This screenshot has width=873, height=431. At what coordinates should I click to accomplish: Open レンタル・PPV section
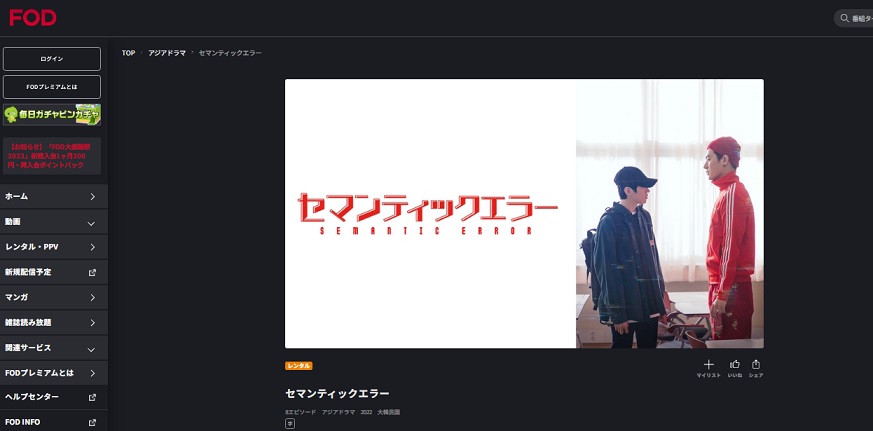click(x=52, y=247)
